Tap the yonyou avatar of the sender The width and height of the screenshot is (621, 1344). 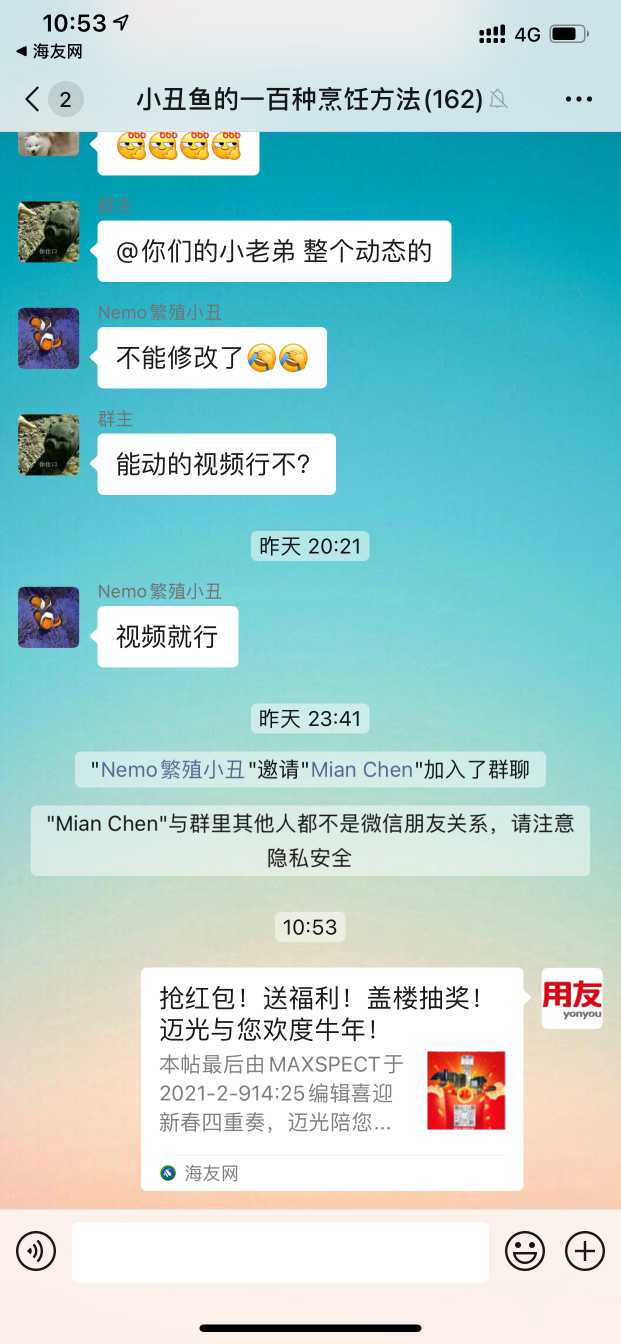[572, 998]
